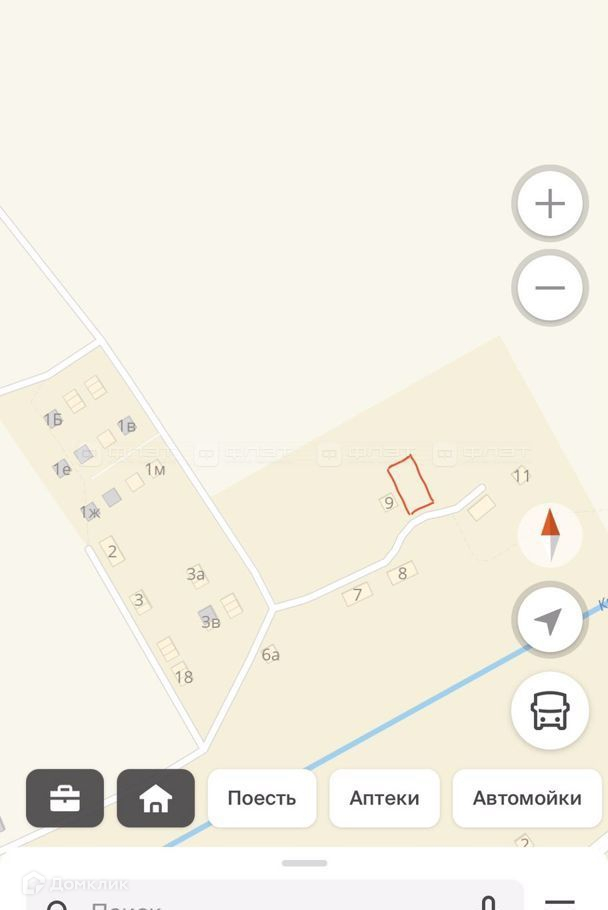The image size is (608, 910).
Task: Show the public transport layer
Action: [550, 709]
